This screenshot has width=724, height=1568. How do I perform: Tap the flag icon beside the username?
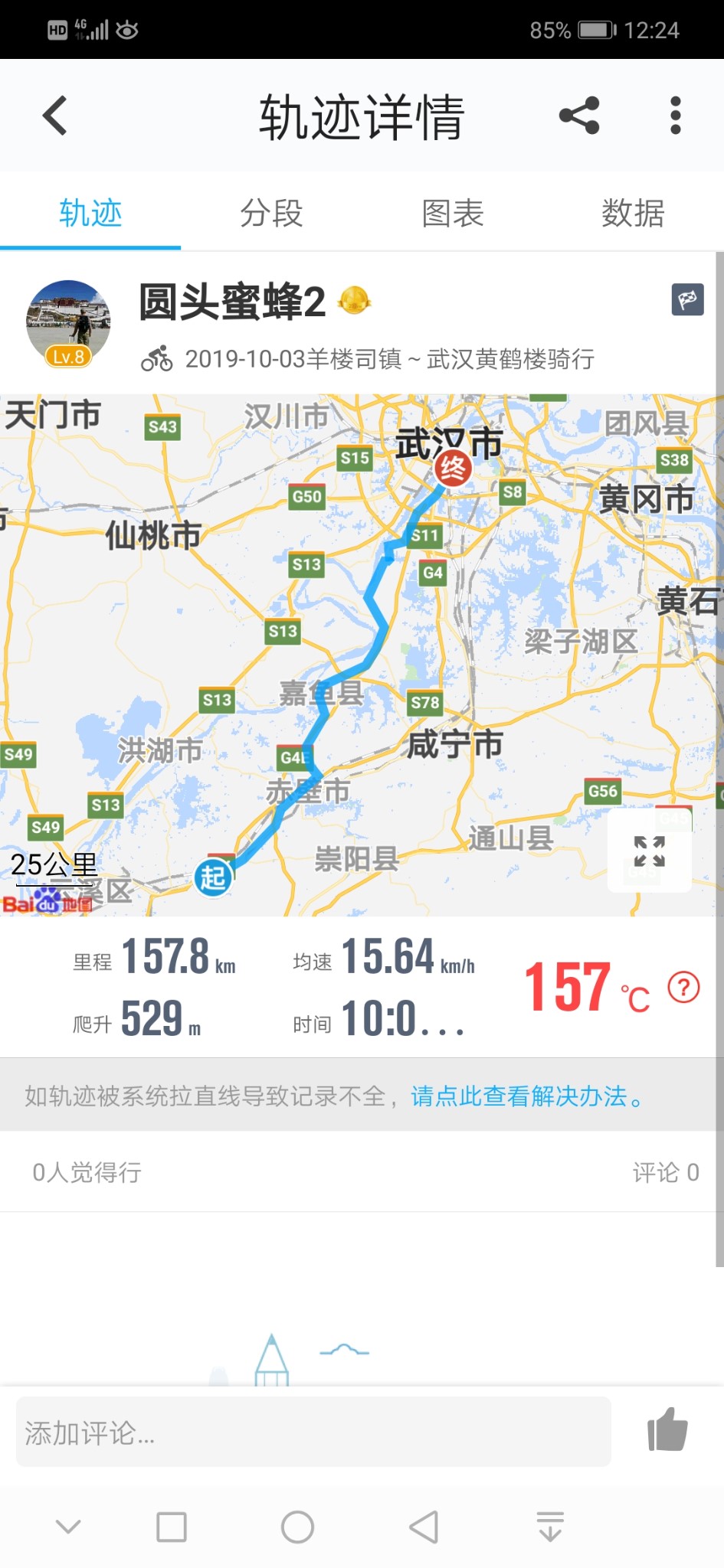click(x=687, y=299)
